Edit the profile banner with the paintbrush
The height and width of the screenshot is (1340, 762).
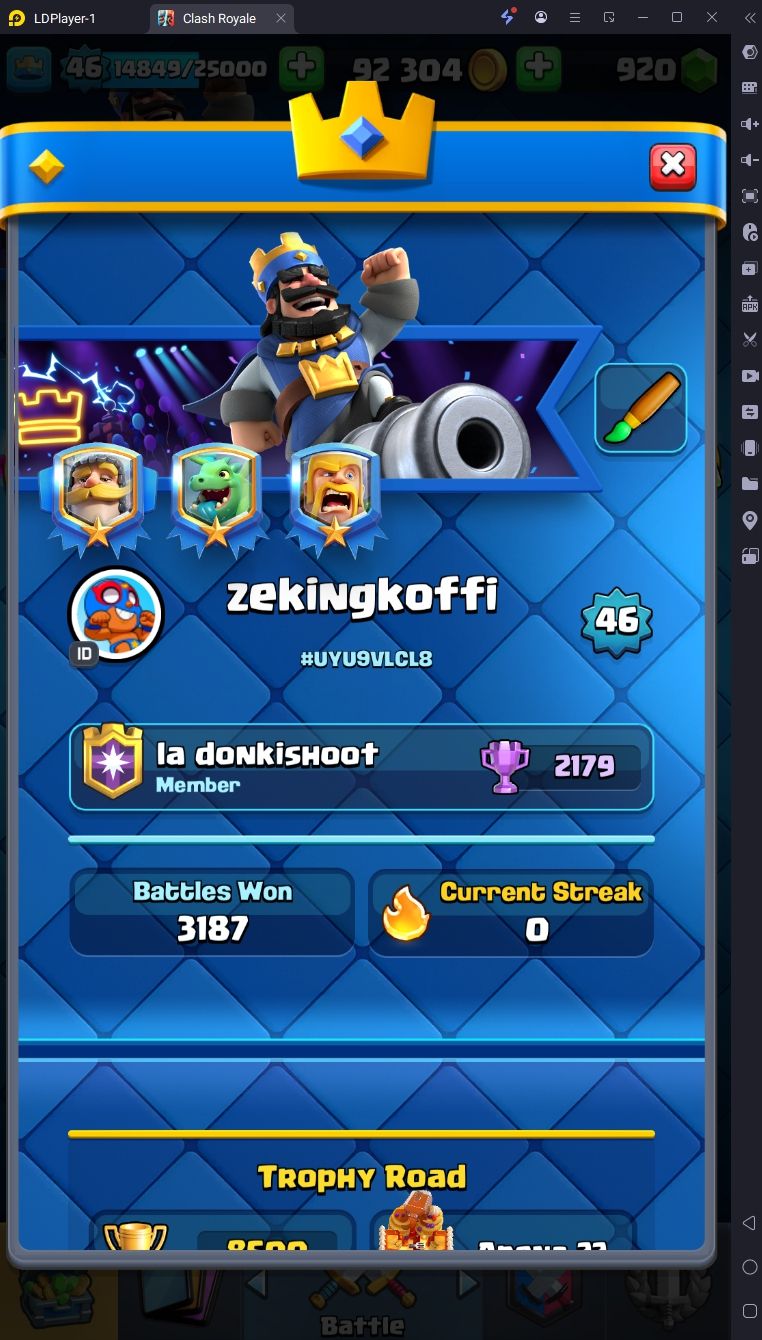(640, 408)
